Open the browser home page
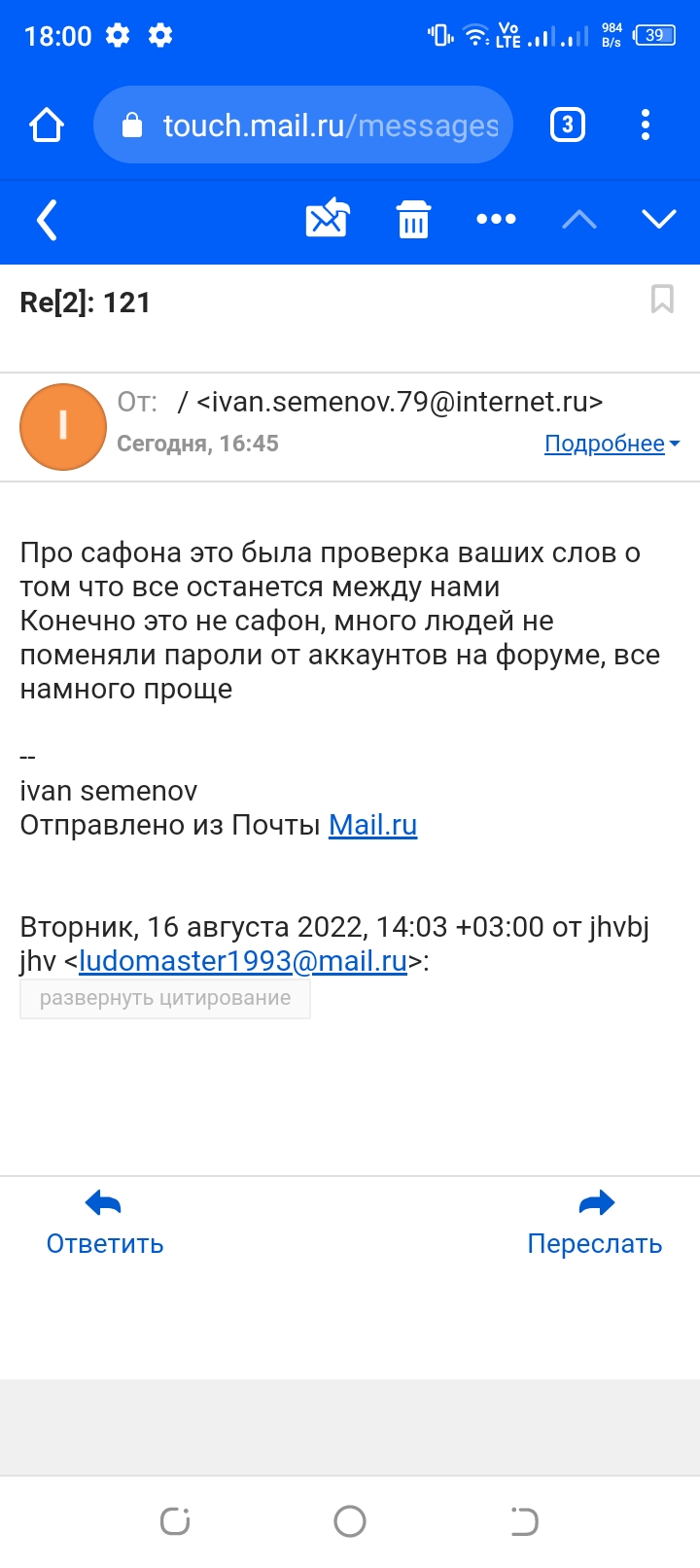Screen dimensions: 700x1568 click(x=47, y=125)
